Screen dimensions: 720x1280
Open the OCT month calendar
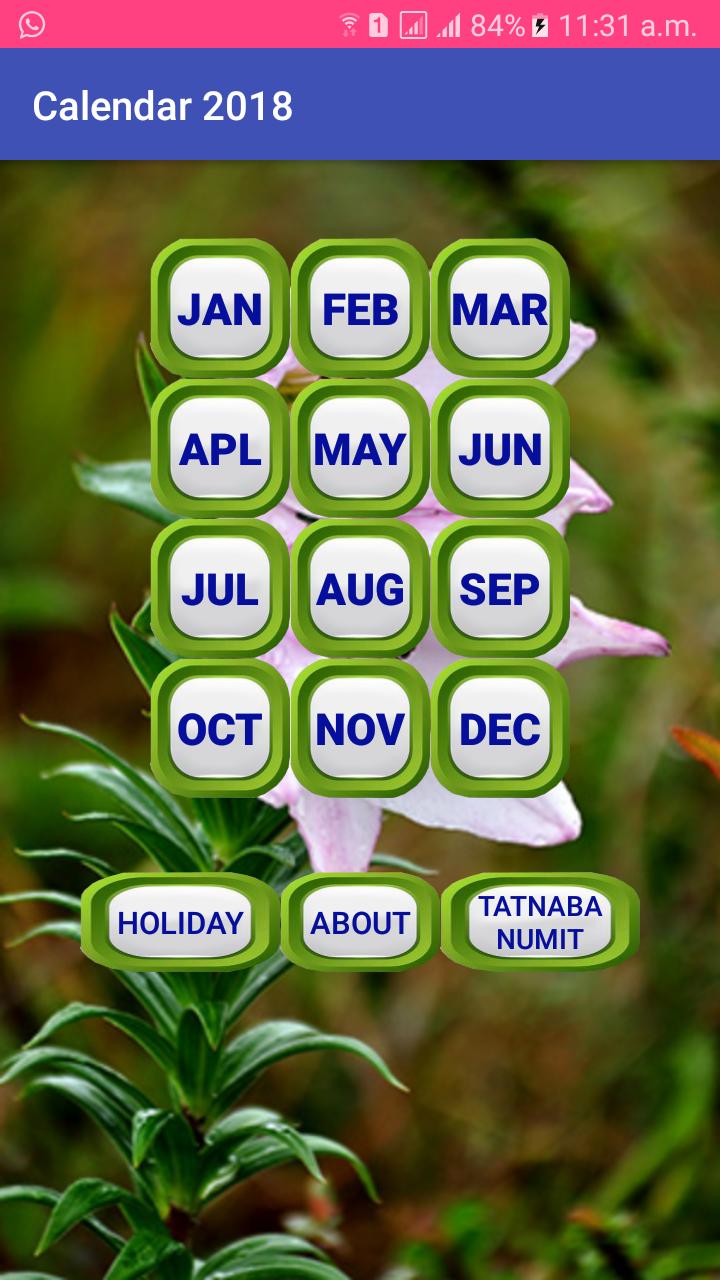pos(218,730)
